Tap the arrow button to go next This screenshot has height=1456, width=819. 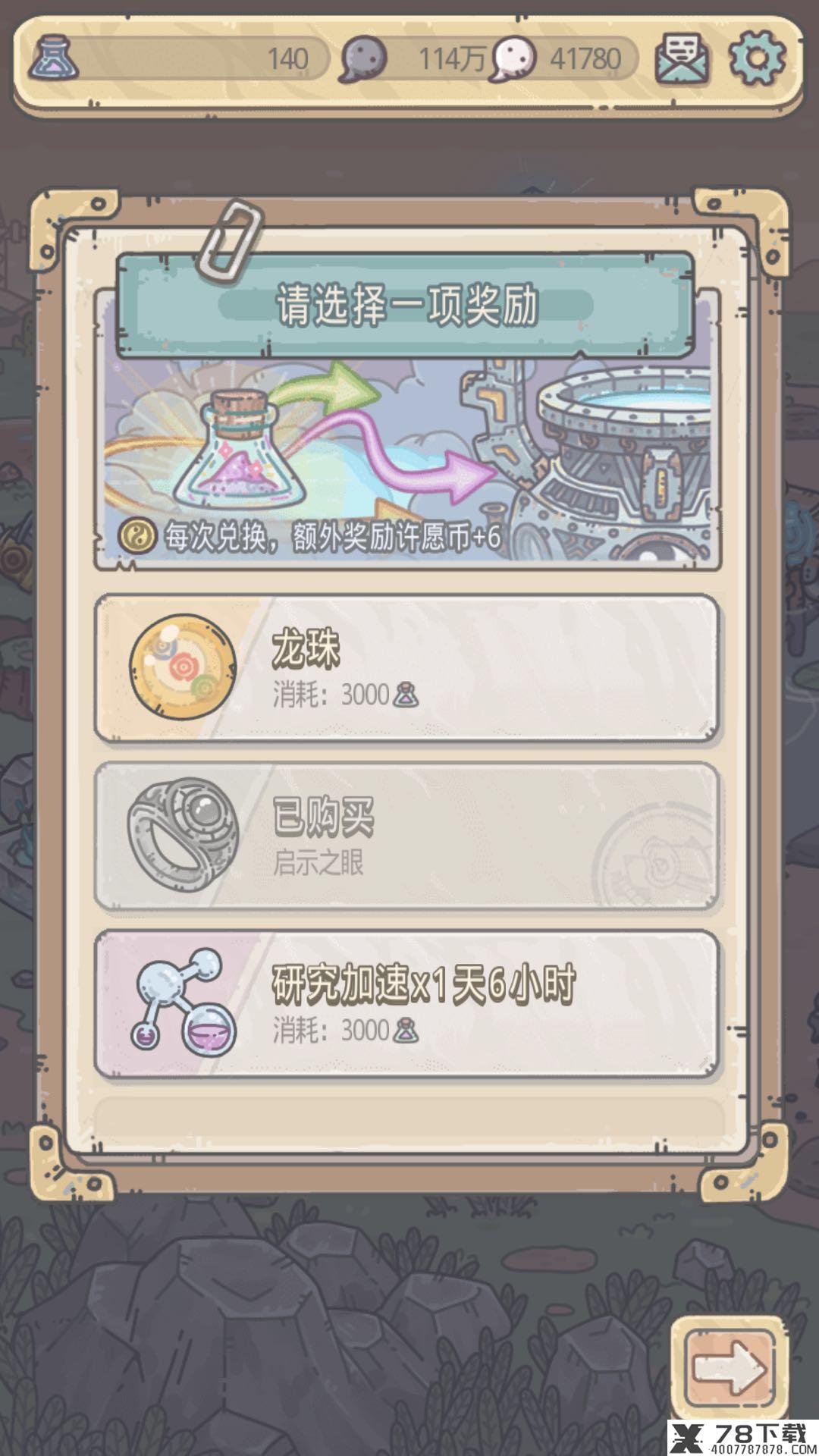(x=730, y=1367)
